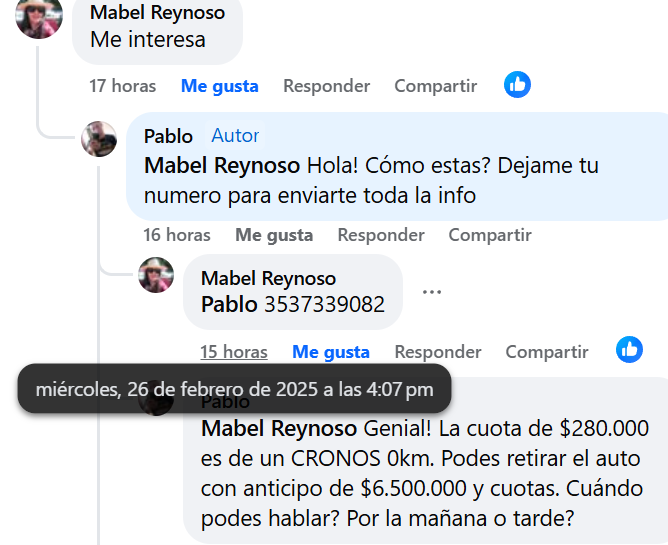The image size is (668, 545).
Task: Reply to Mabel's "Me interesa" comment
Action: pos(326,86)
